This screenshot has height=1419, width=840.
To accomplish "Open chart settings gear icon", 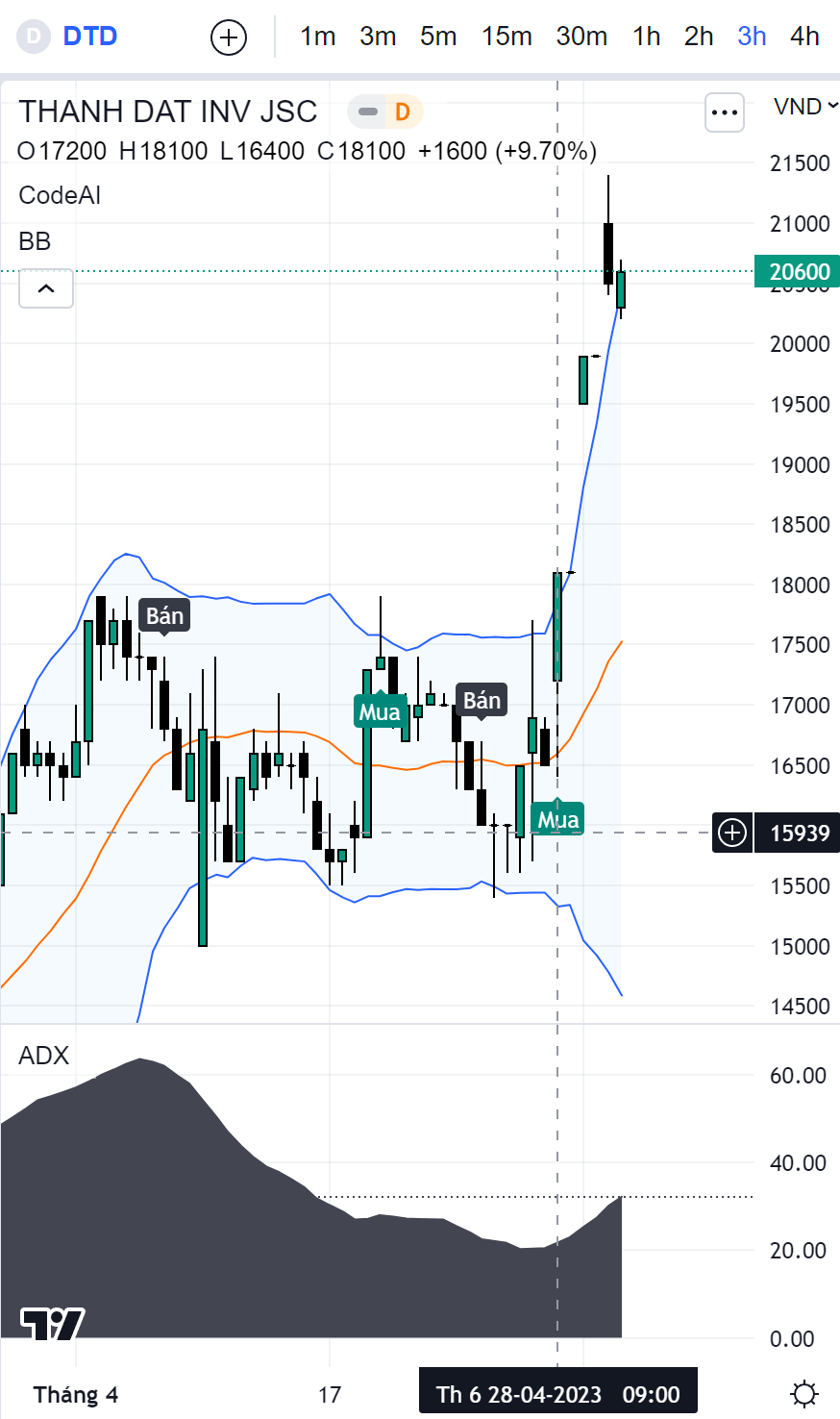I will [x=803, y=1393].
